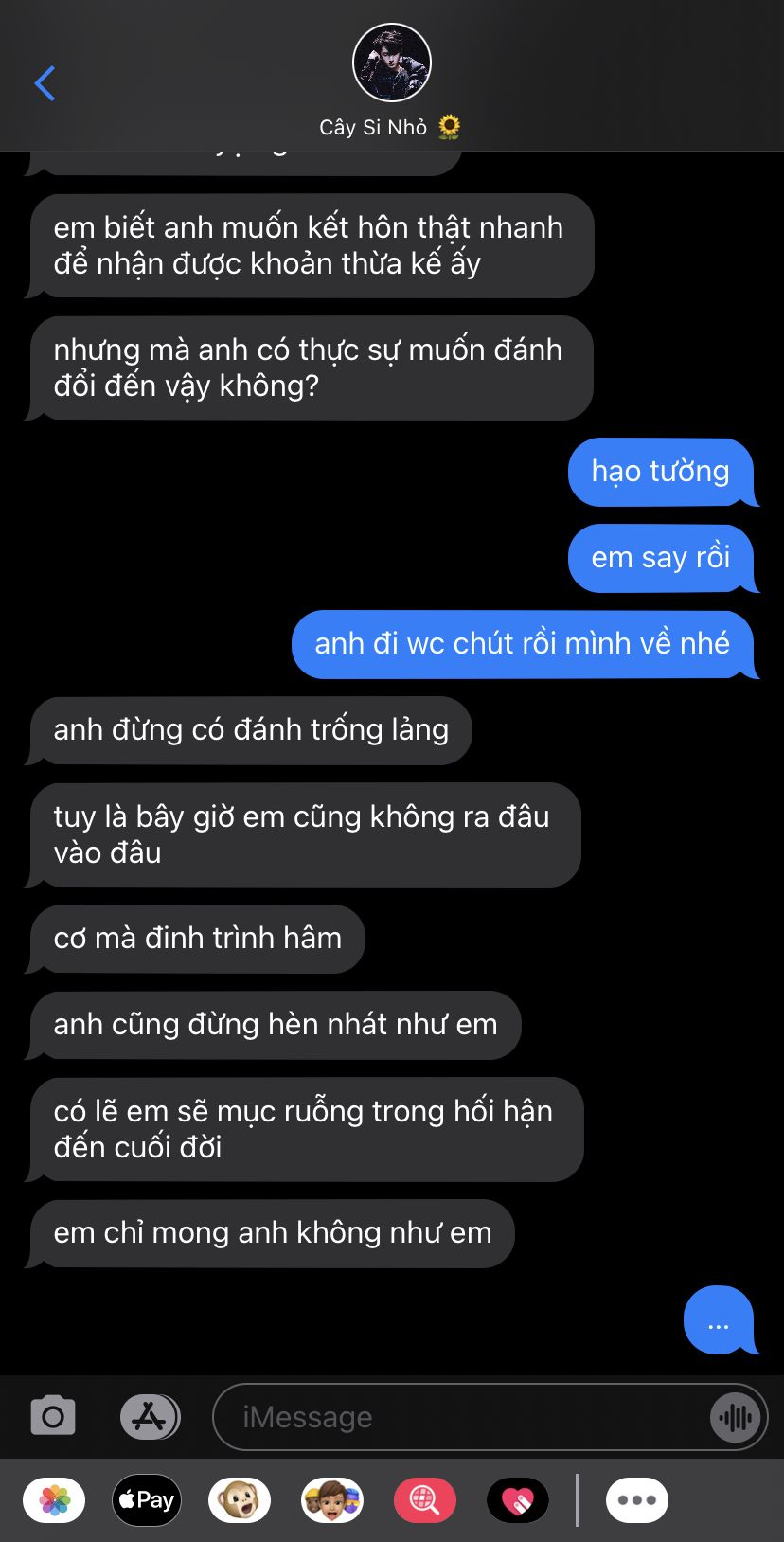Image resolution: width=784 pixels, height=1542 pixels.
Task: Tap the iMessage text field
Action: point(461,1417)
